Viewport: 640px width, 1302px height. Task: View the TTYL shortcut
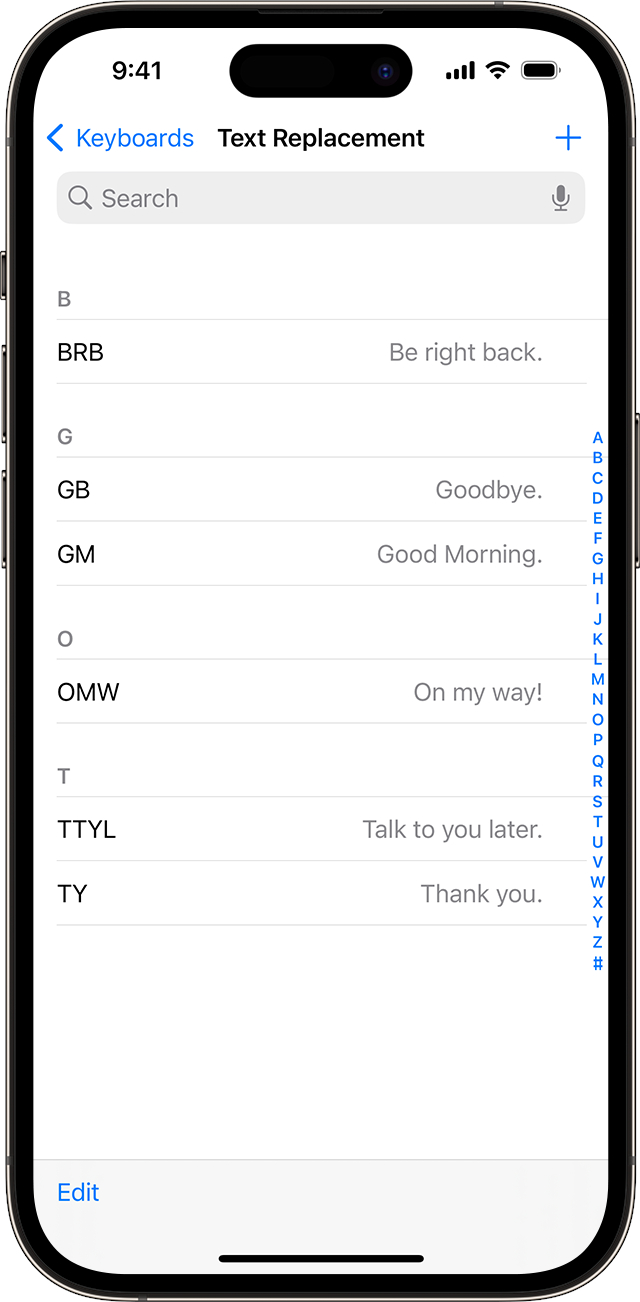tap(300, 830)
